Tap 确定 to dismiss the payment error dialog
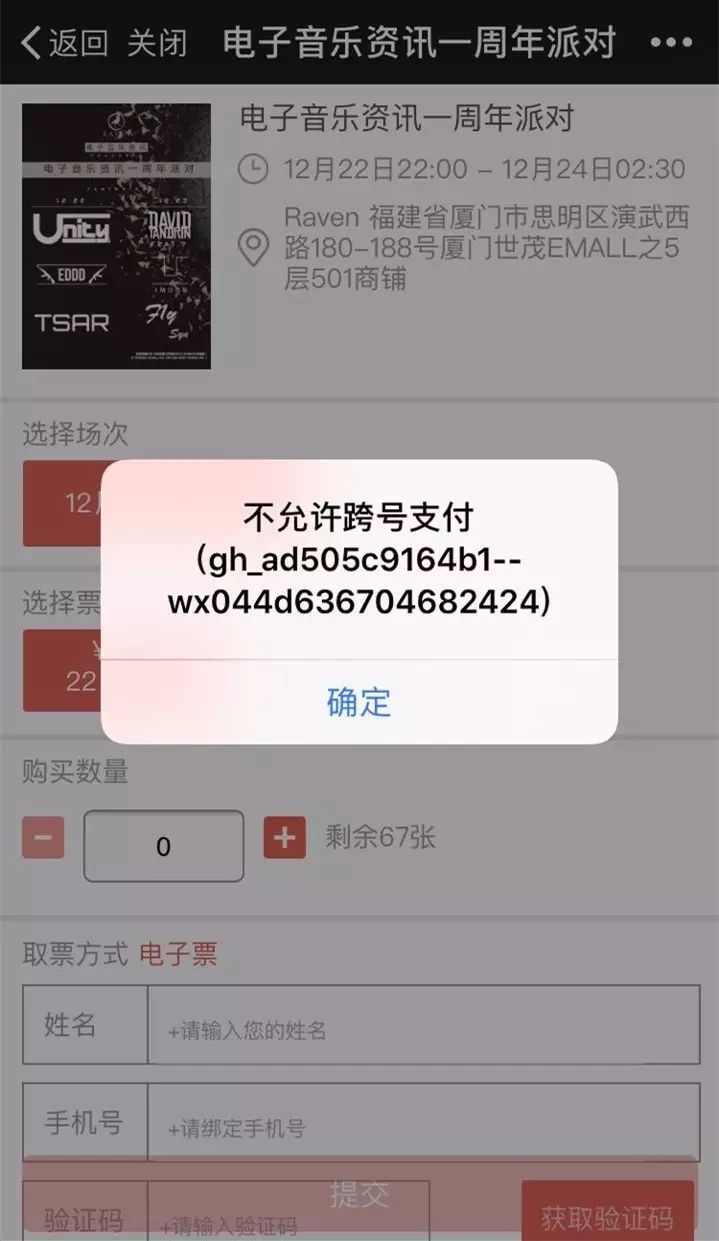The width and height of the screenshot is (719, 1241). pos(359,702)
